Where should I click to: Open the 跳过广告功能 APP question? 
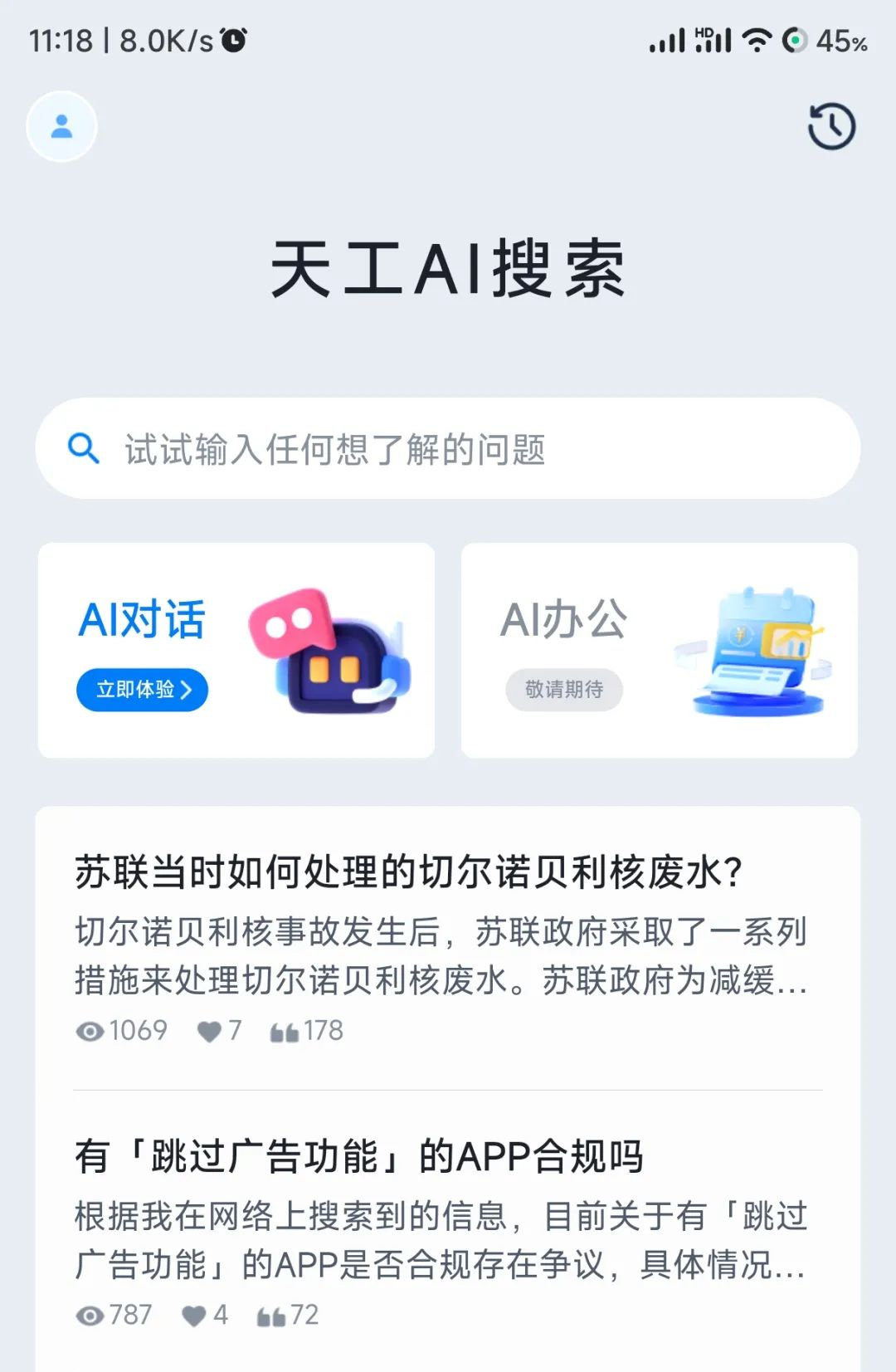pos(358,1156)
